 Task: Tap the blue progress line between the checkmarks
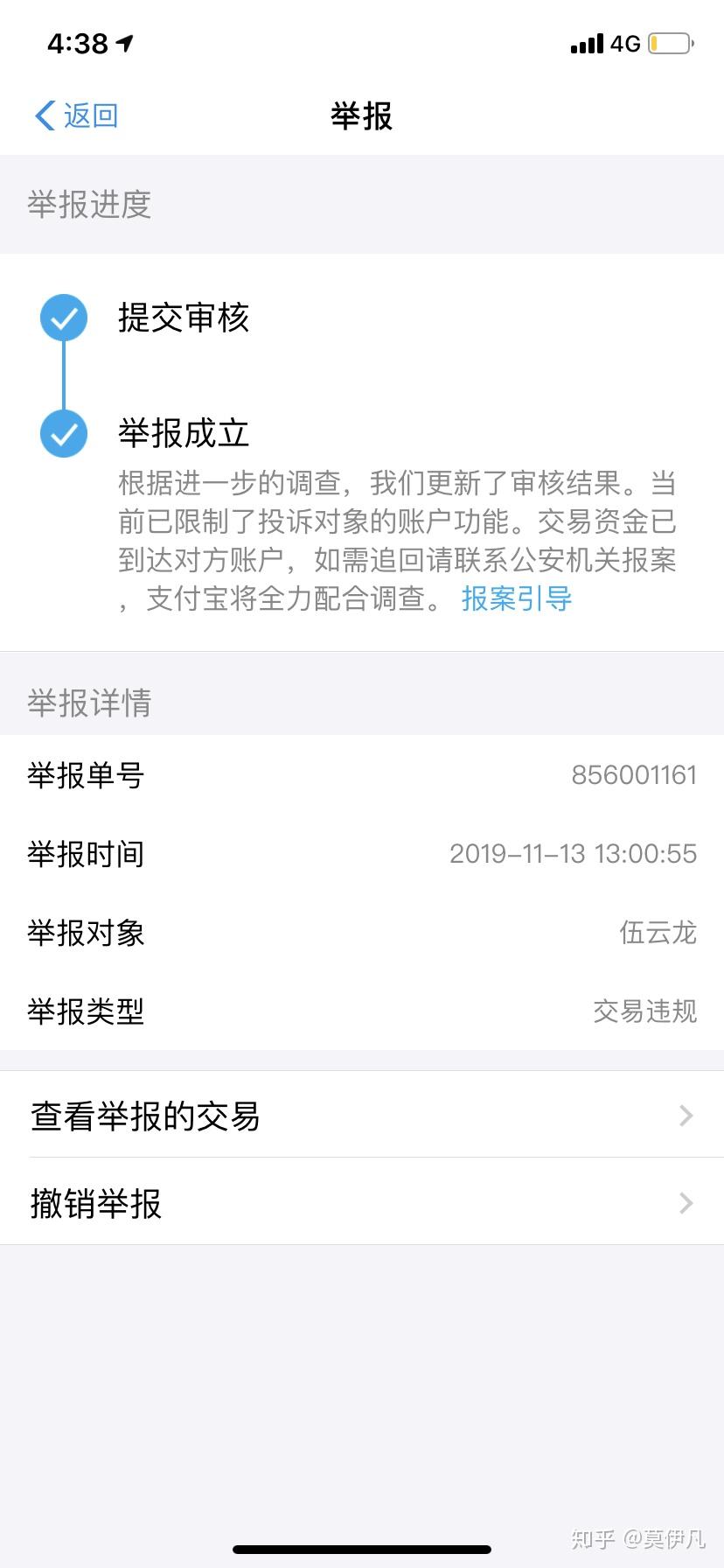click(x=63, y=376)
